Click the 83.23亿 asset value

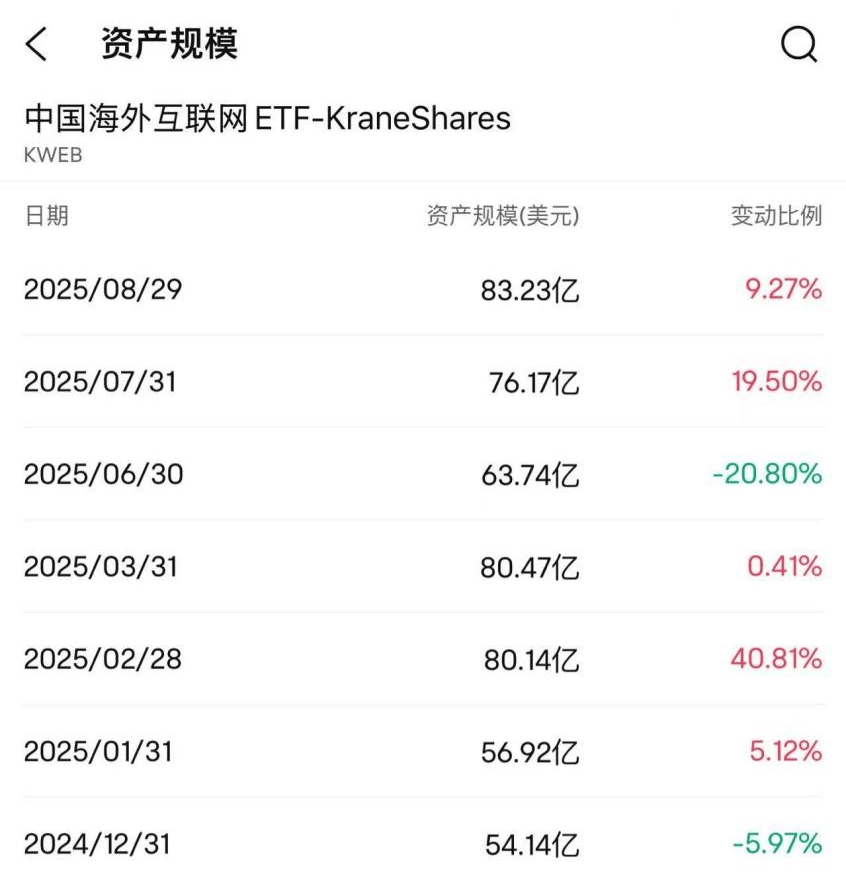pyautogui.click(x=528, y=289)
